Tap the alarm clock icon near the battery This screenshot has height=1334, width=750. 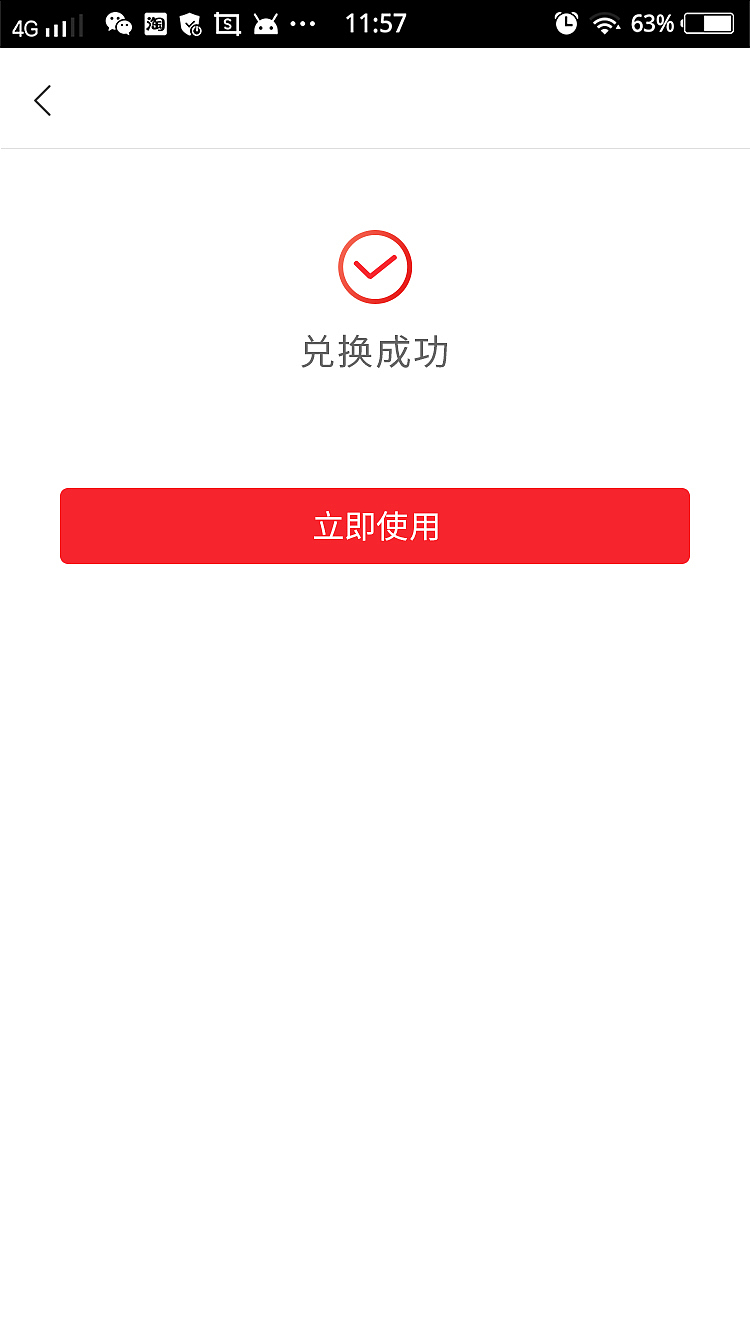(x=566, y=22)
